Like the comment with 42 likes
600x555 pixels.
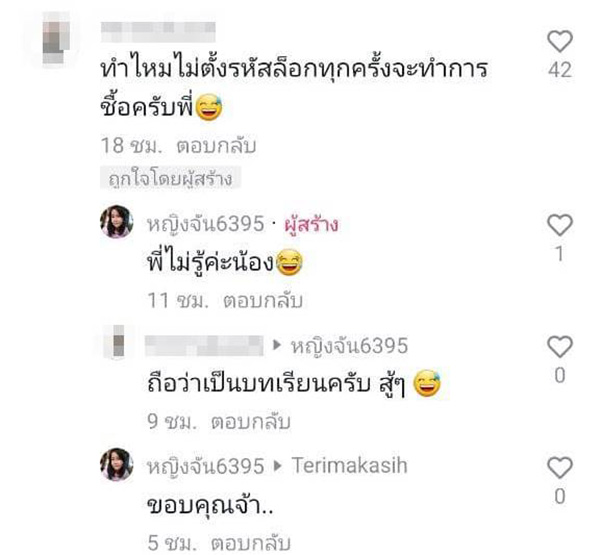561,41
